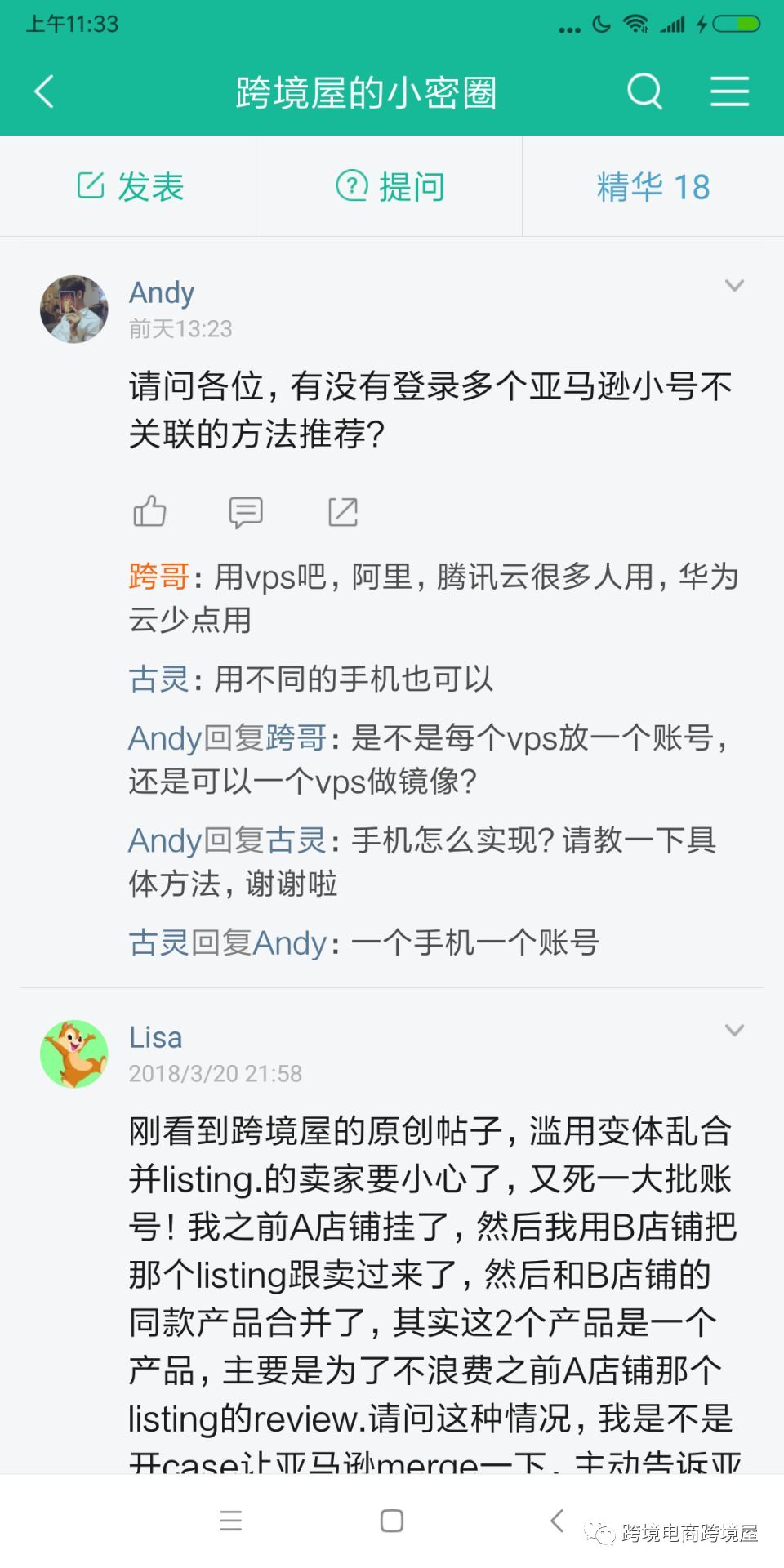The height and width of the screenshot is (1568, 784).
Task: Open Andy's profile avatar
Action: point(74,310)
